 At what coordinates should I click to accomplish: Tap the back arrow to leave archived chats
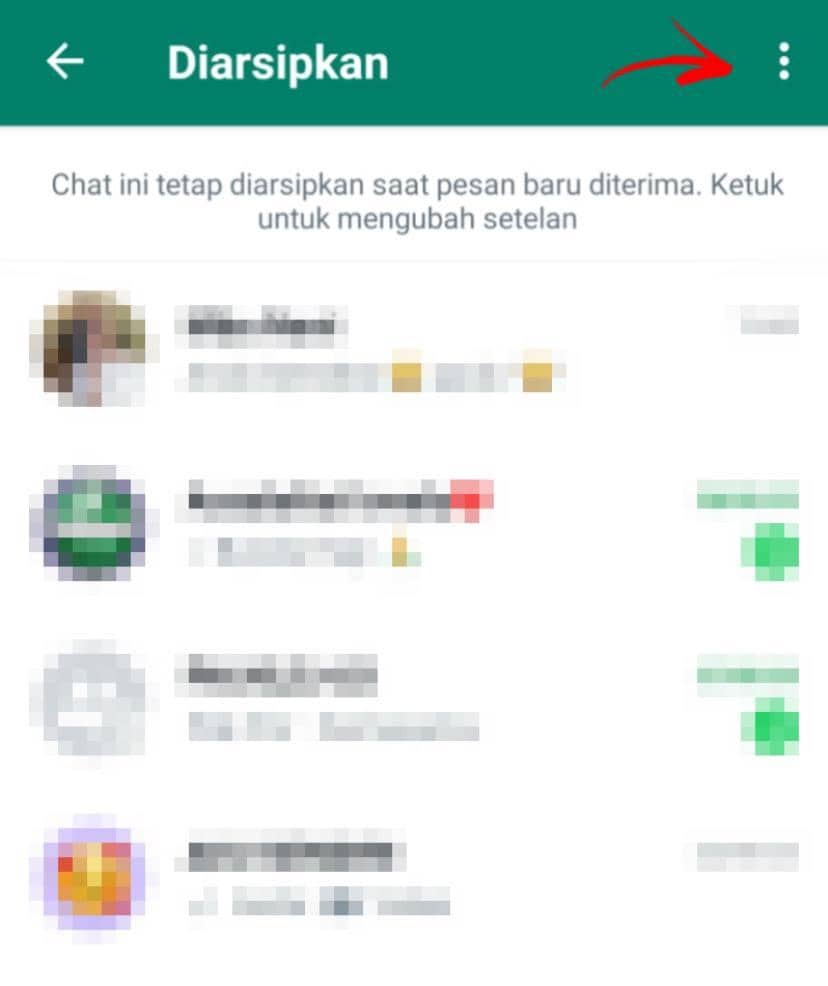point(63,62)
